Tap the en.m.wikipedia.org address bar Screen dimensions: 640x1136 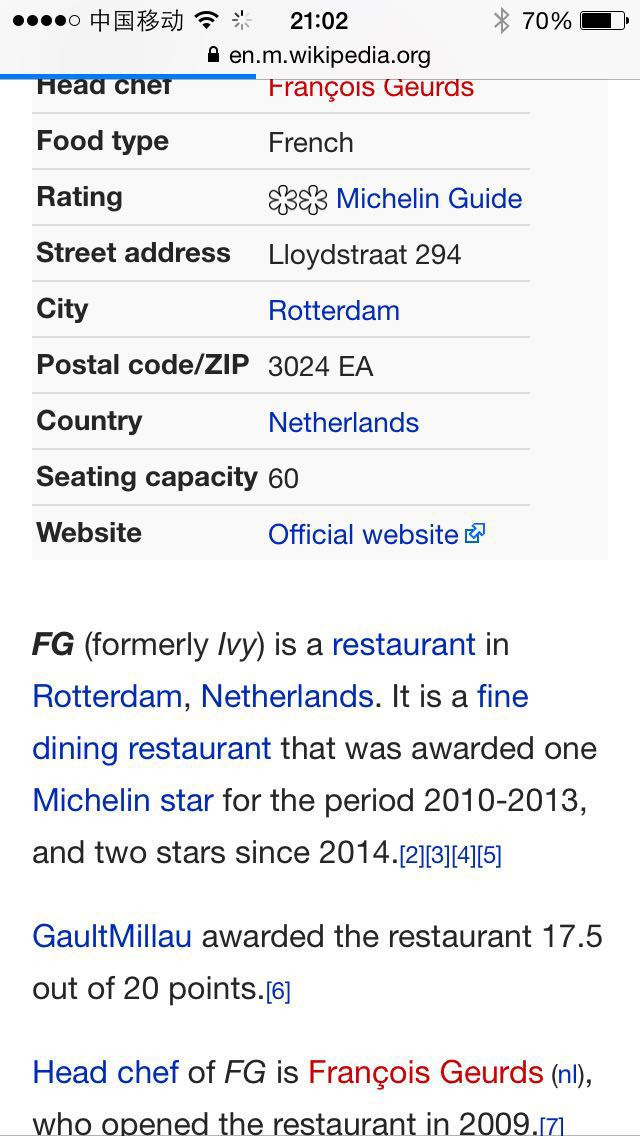click(320, 54)
